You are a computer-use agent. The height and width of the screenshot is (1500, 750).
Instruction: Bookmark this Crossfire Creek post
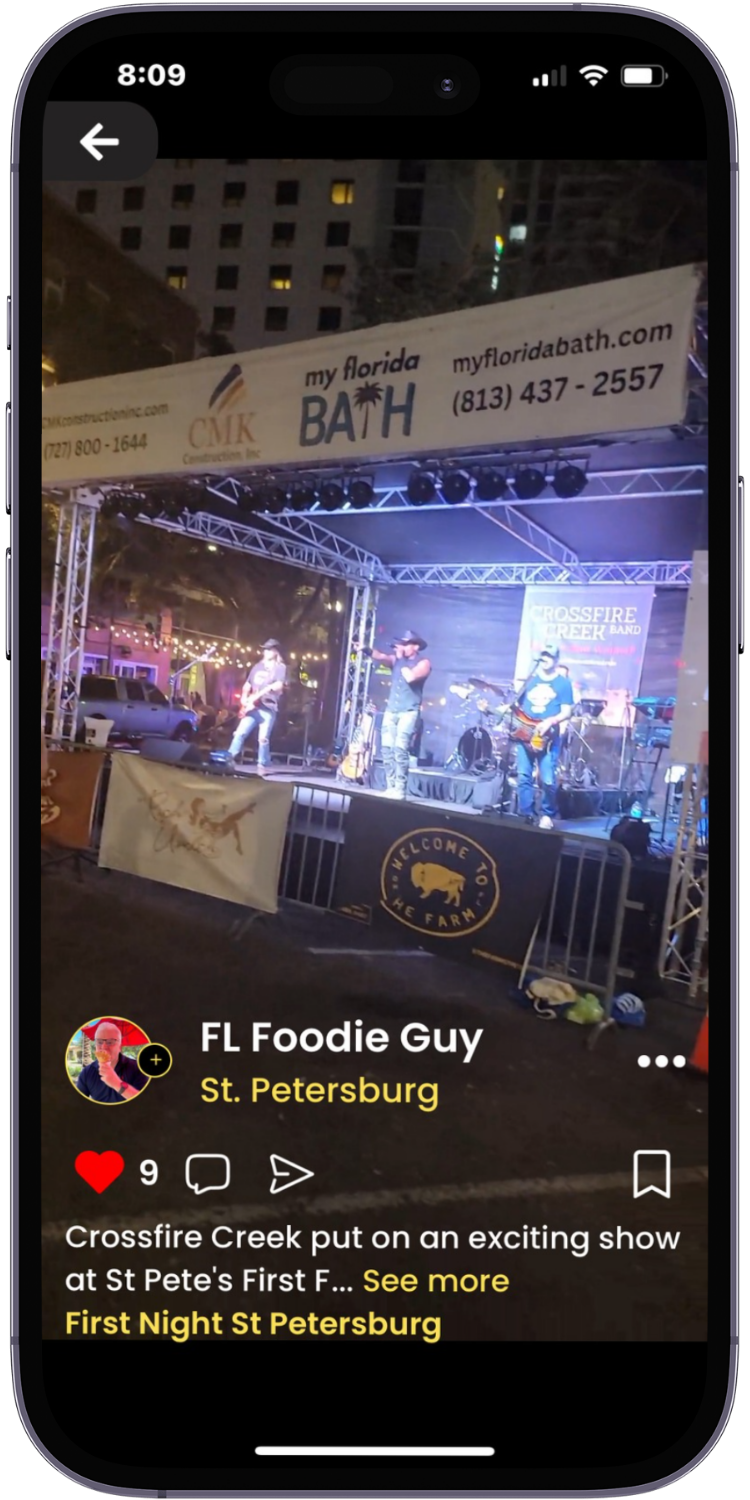tap(651, 1174)
